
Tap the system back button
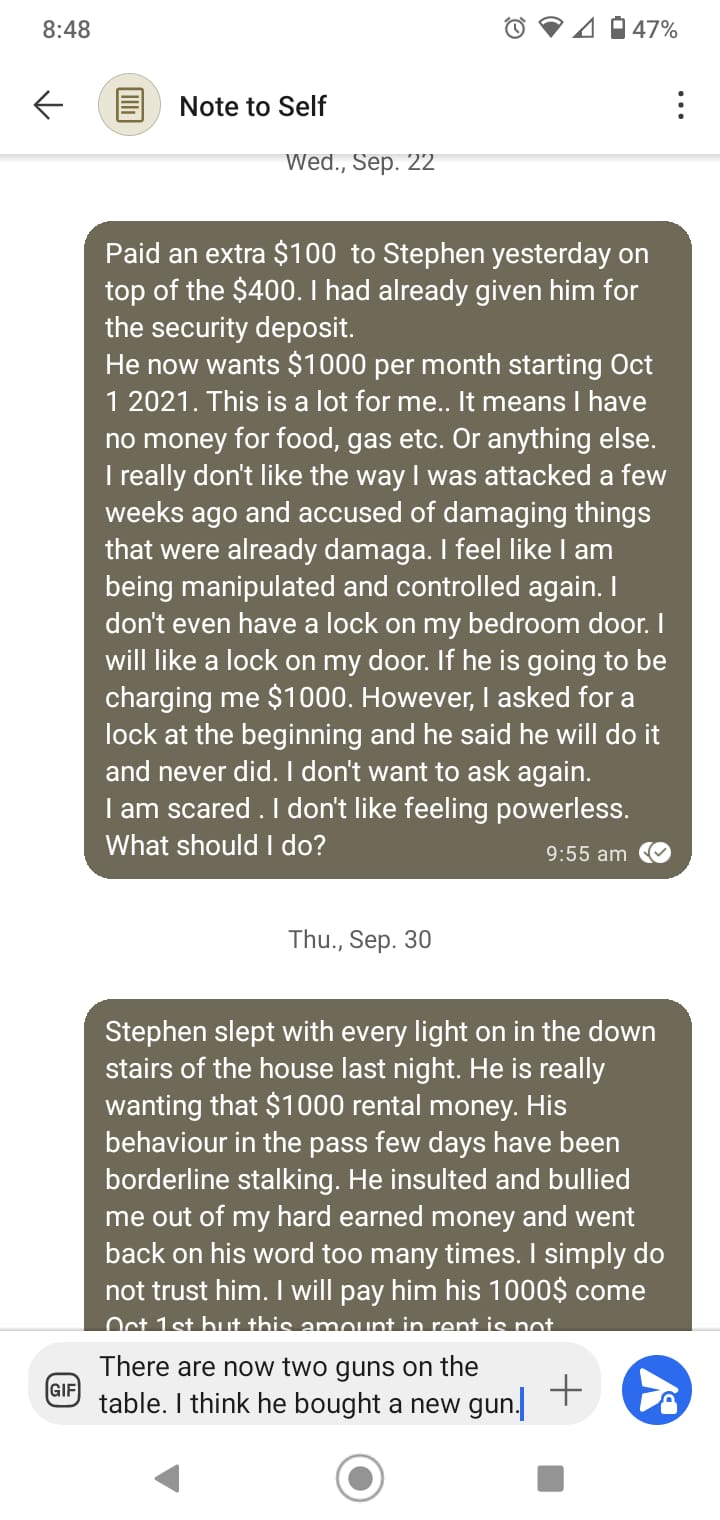click(x=168, y=1478)
